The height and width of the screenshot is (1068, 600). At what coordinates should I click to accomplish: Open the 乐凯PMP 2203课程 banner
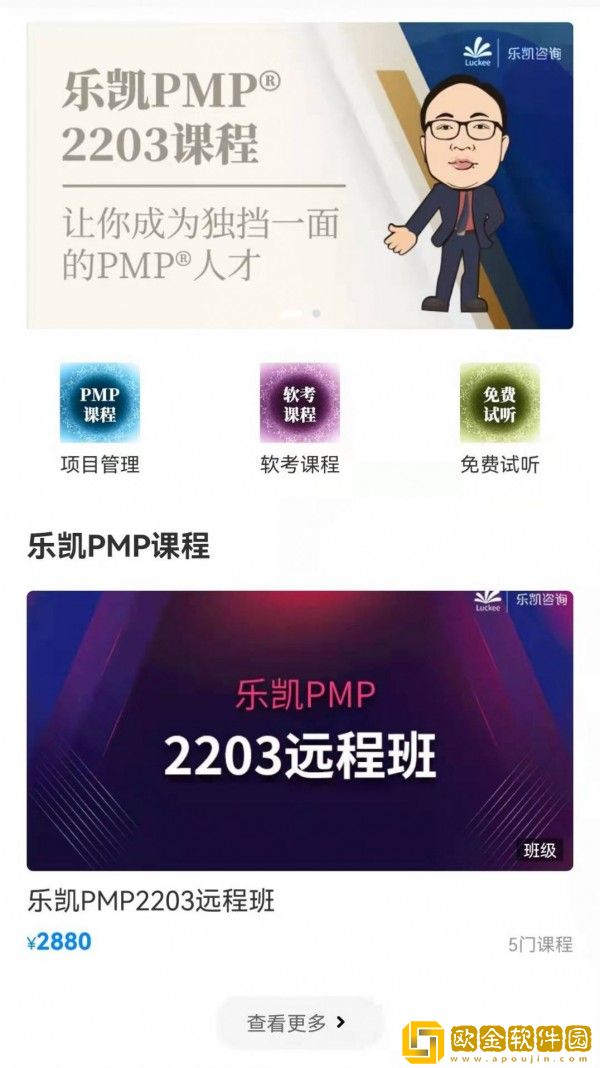(300, 176)
